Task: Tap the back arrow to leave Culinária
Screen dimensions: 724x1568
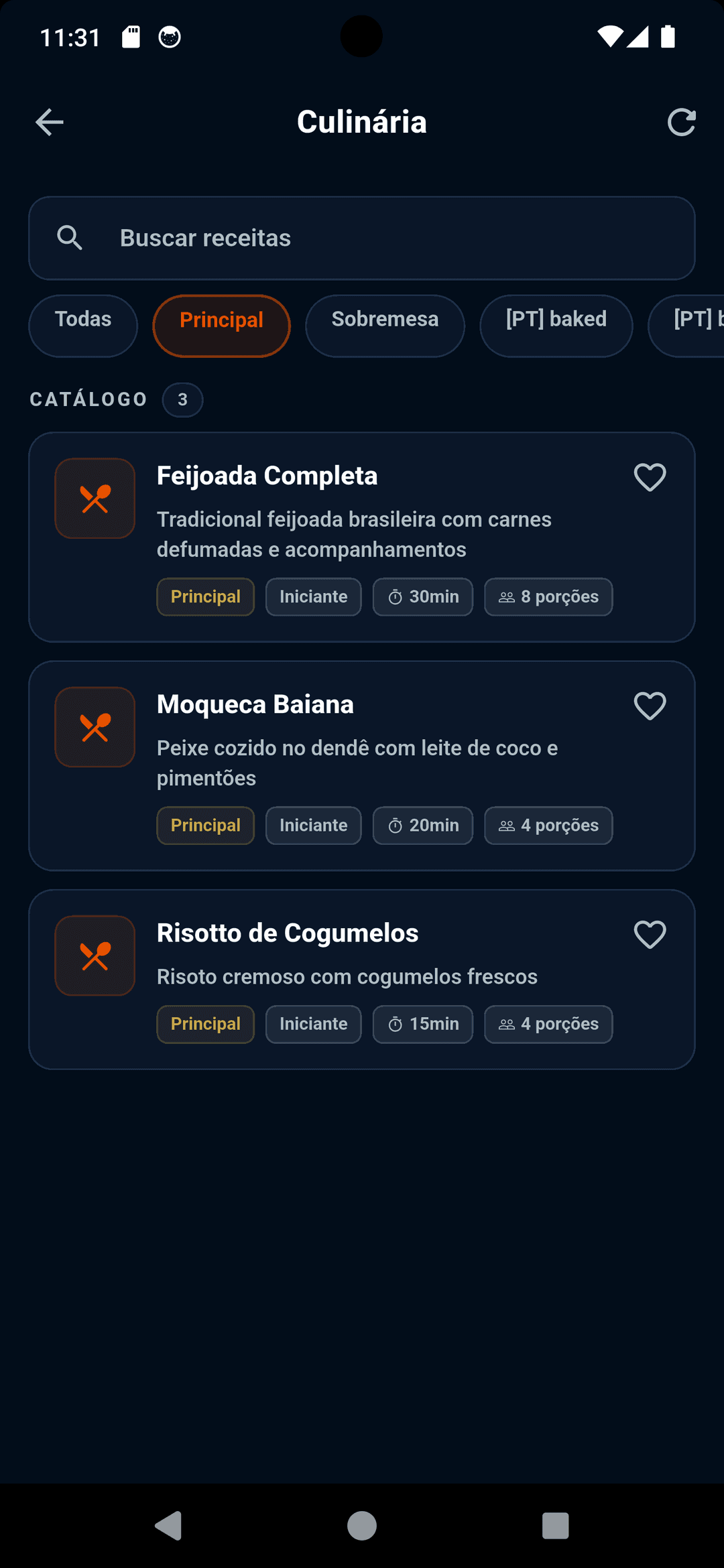Action: point(49,121)
